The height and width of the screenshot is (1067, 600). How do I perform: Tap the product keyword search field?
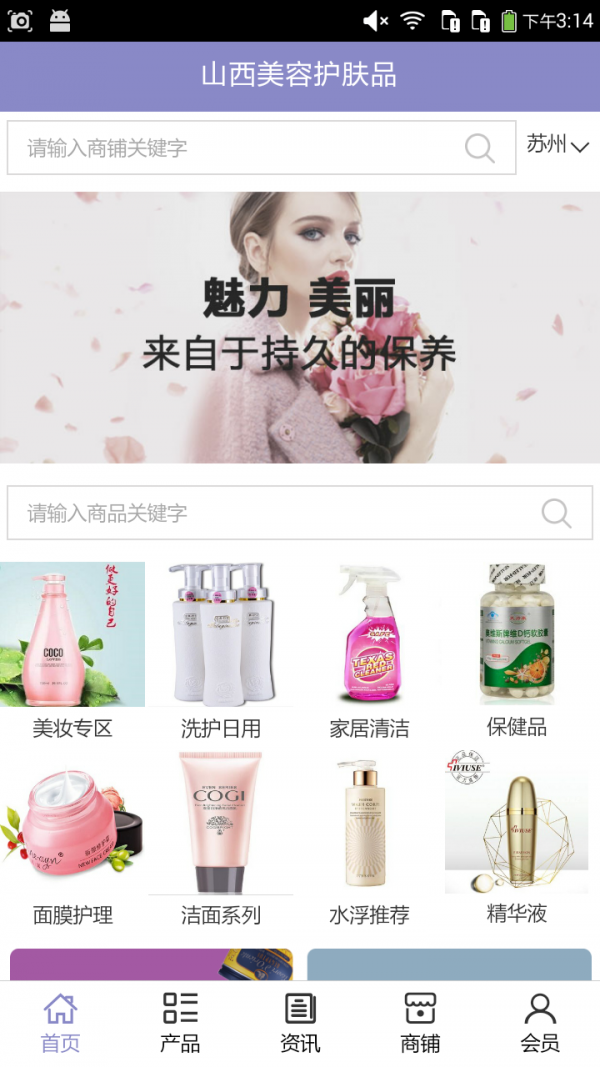click(270, 513)
